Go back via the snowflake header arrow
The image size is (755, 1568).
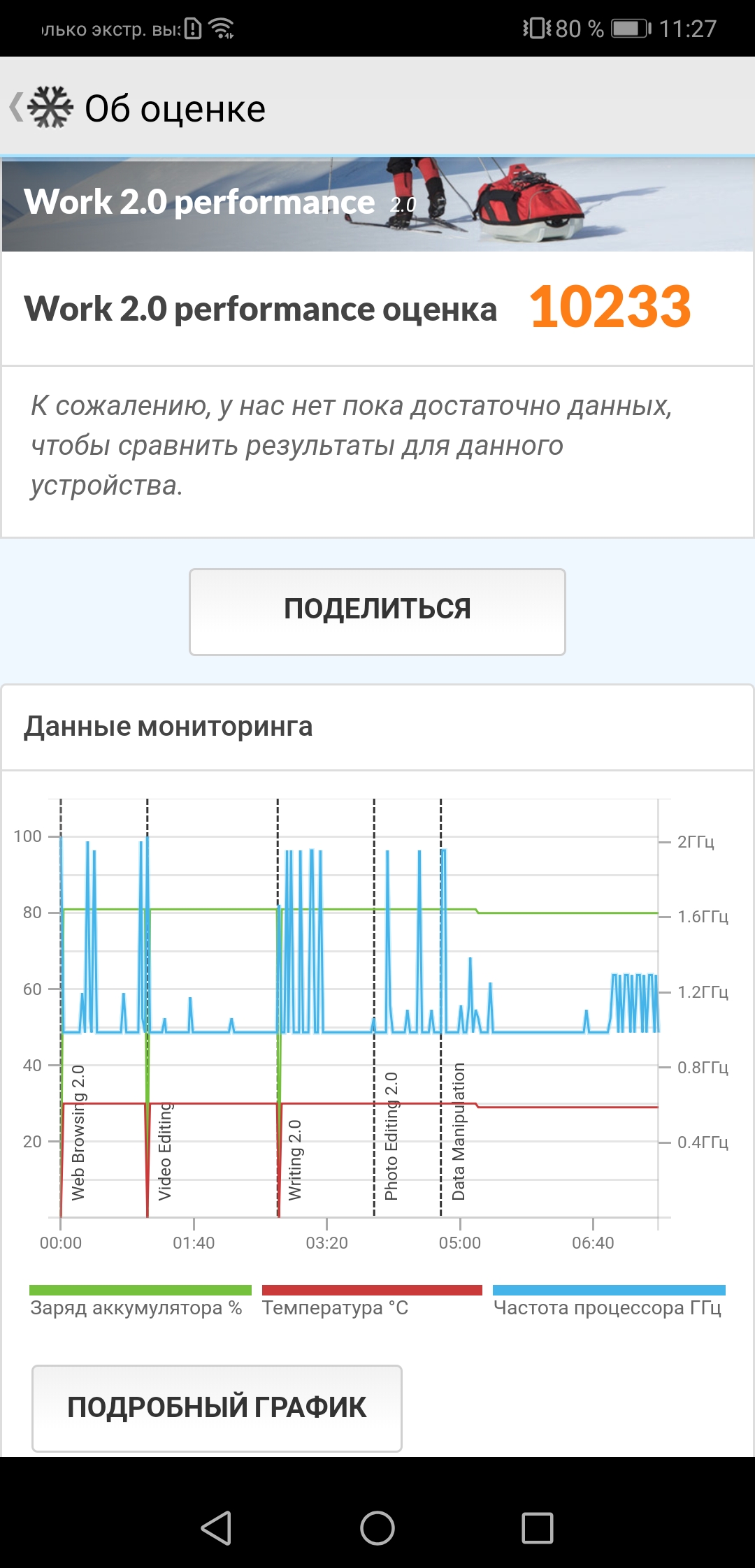(x=41, y=108)
